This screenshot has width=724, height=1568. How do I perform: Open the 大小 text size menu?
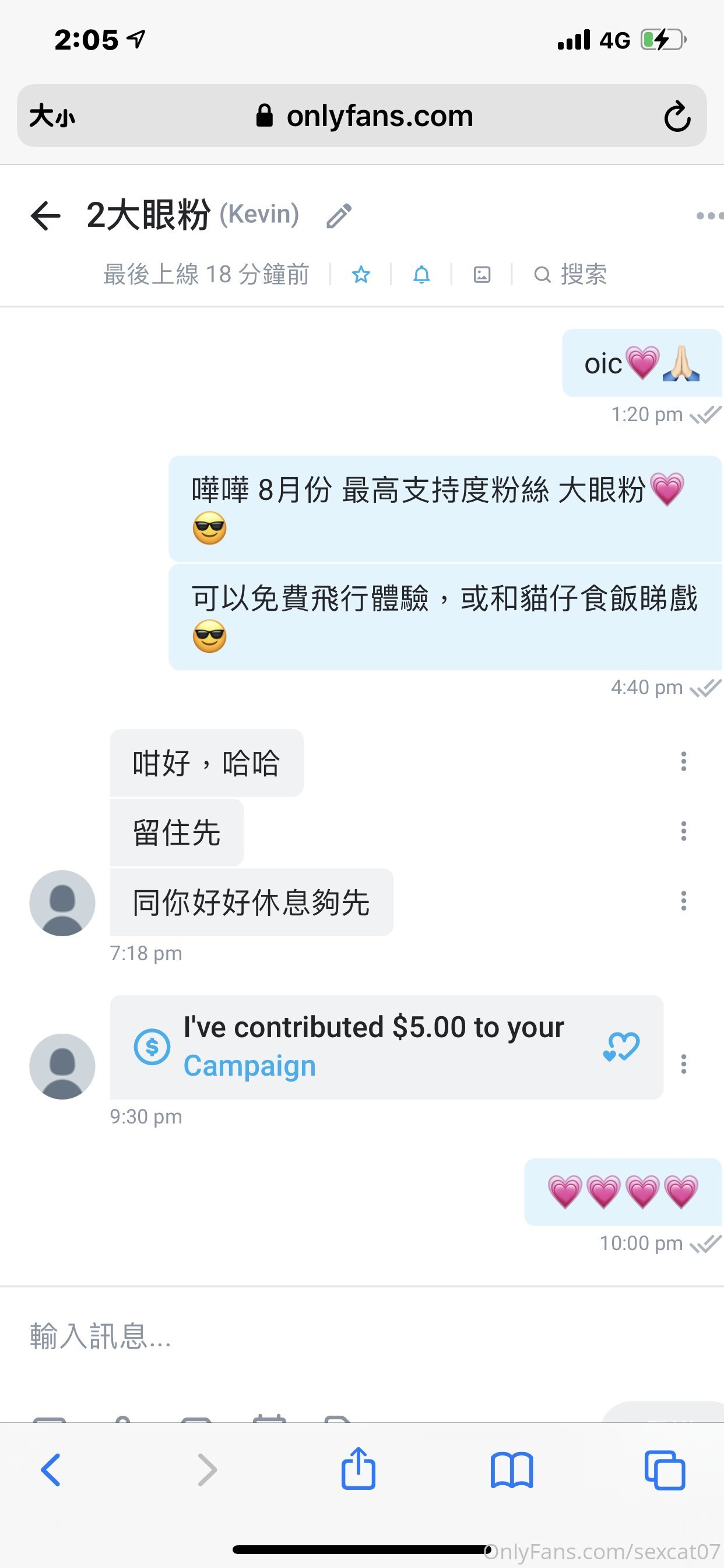52,116
